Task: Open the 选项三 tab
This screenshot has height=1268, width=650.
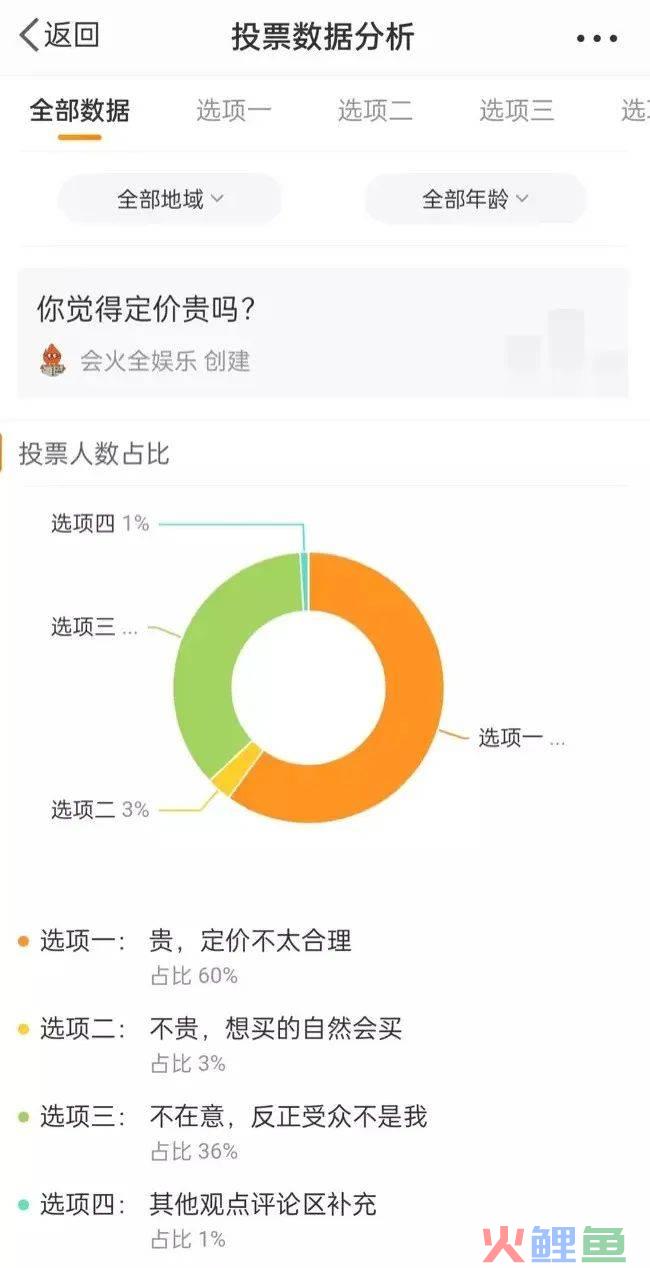Action: coord(517,110)
